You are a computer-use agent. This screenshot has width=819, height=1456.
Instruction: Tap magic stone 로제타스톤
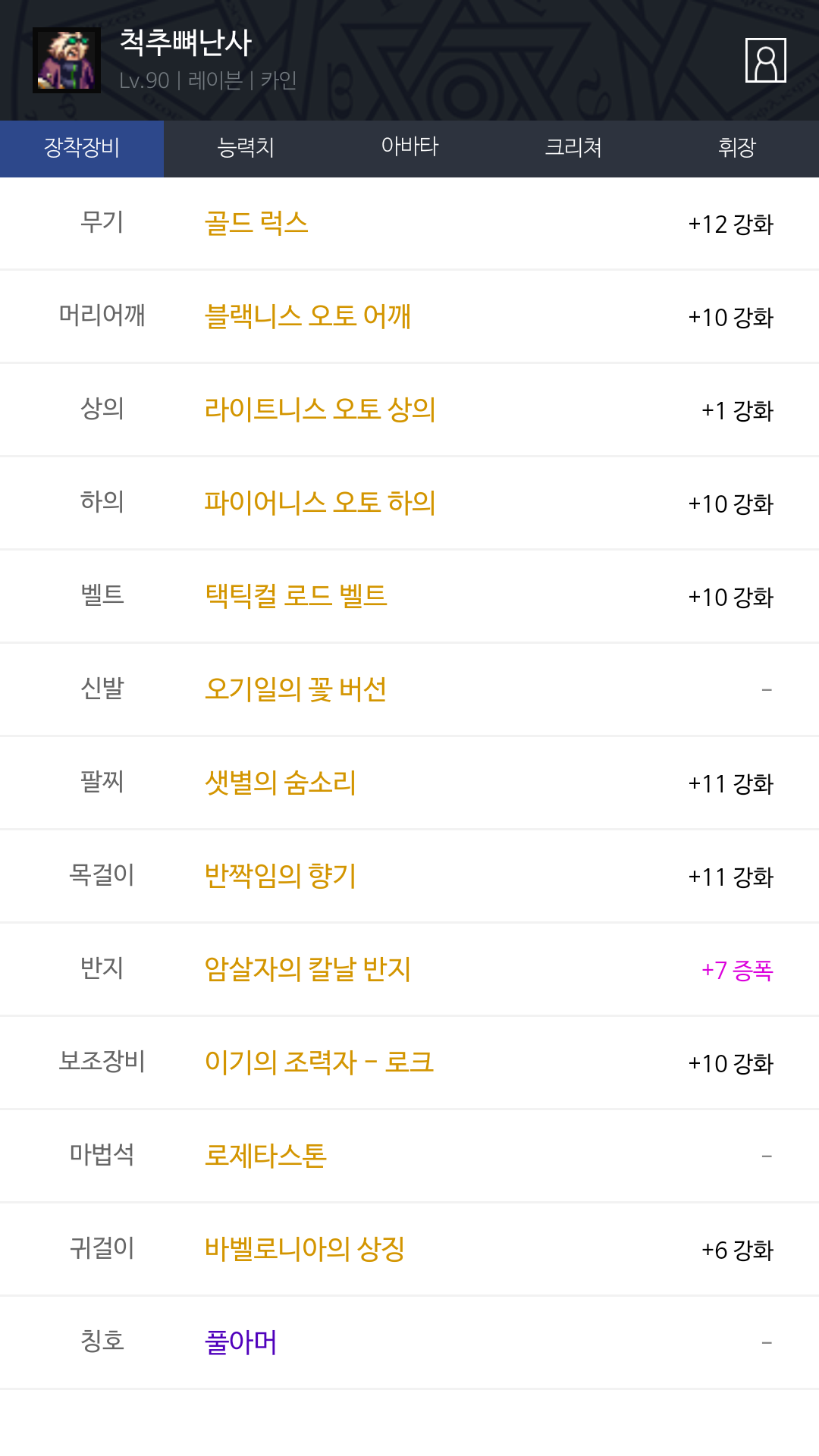point(265,1156)
